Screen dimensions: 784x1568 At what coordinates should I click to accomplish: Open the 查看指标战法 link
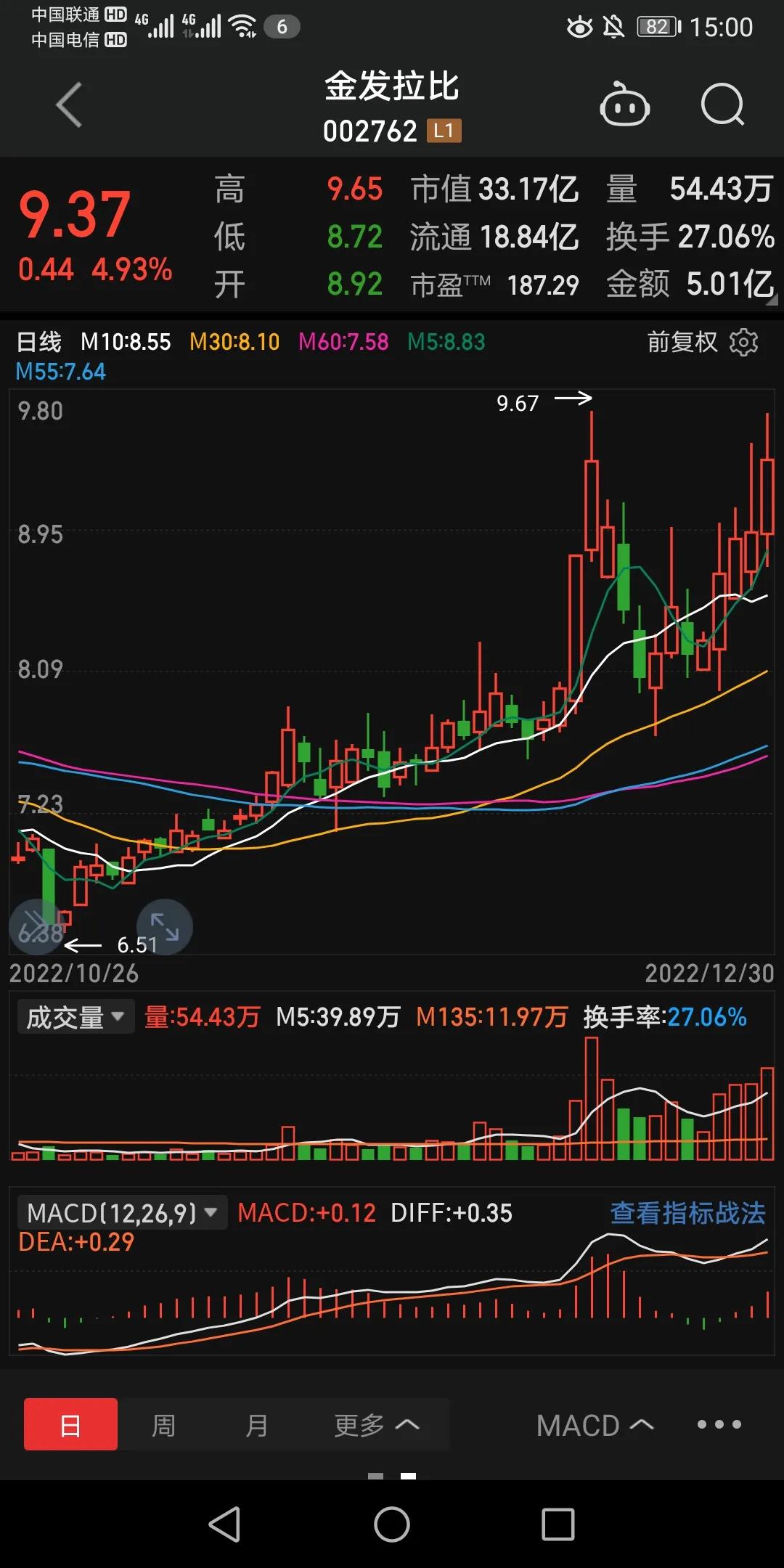[x=687, y=1213]
